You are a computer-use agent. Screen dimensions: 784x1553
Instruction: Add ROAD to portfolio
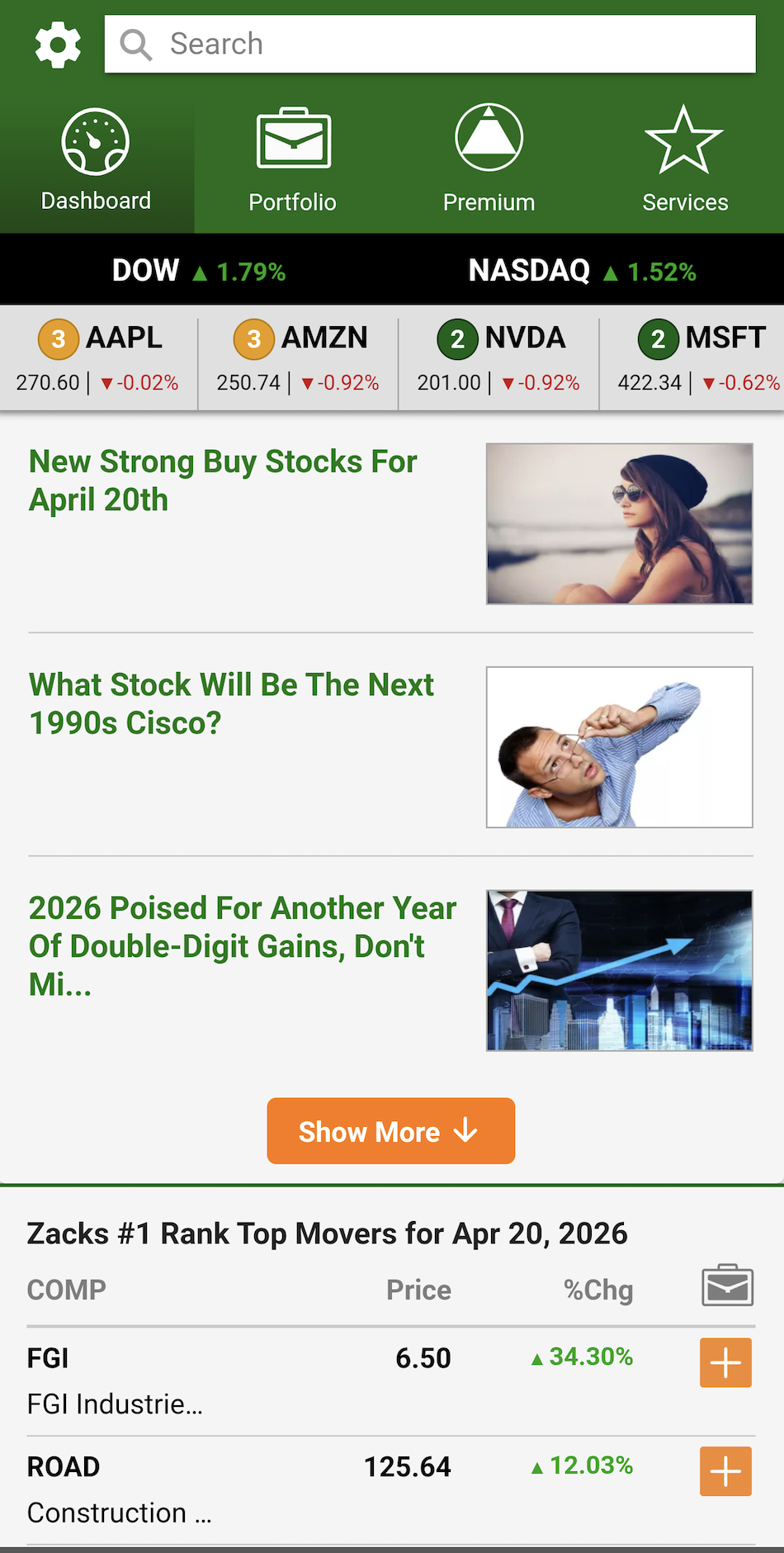(725, 1471)
